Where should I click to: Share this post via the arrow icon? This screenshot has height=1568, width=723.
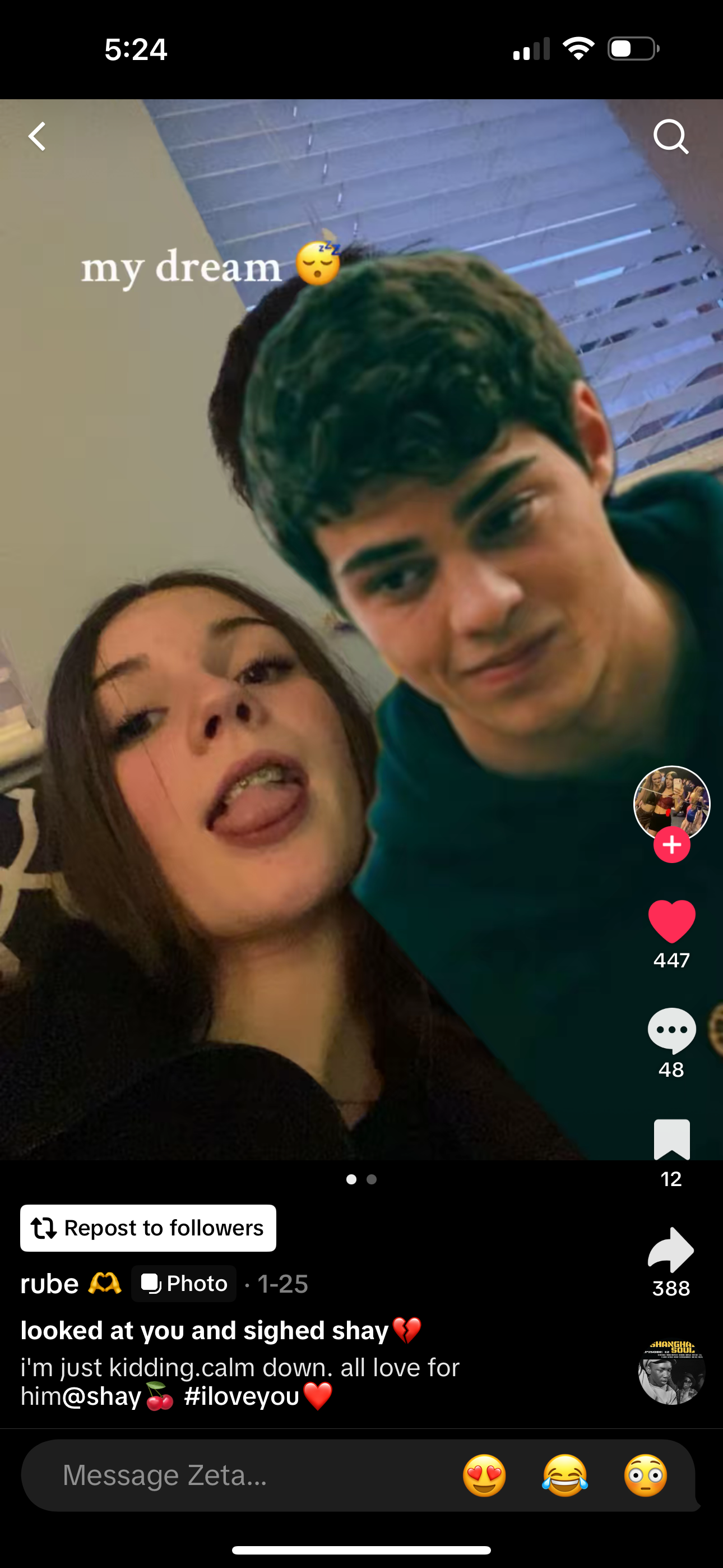click(671, 1250)
